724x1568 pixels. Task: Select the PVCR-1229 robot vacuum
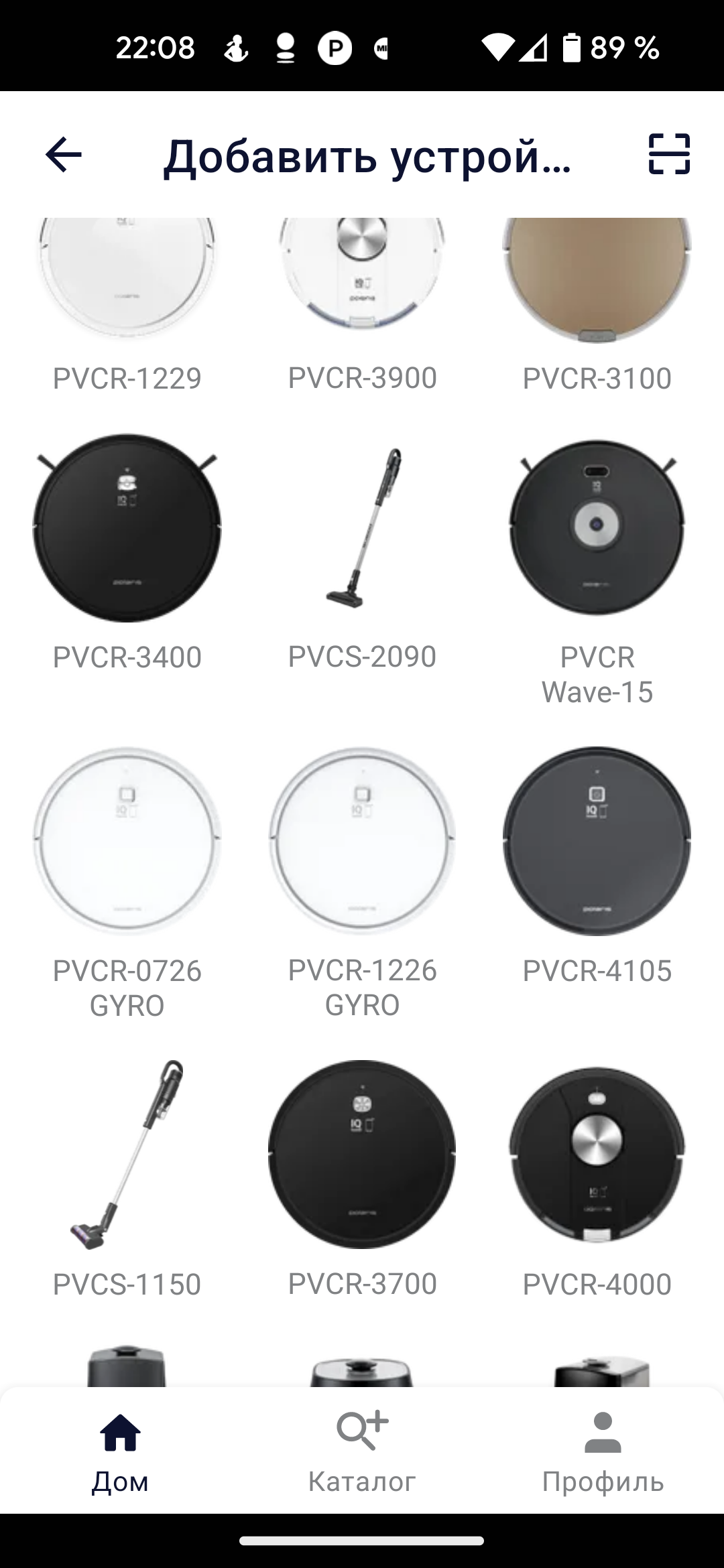click(127, 302)
